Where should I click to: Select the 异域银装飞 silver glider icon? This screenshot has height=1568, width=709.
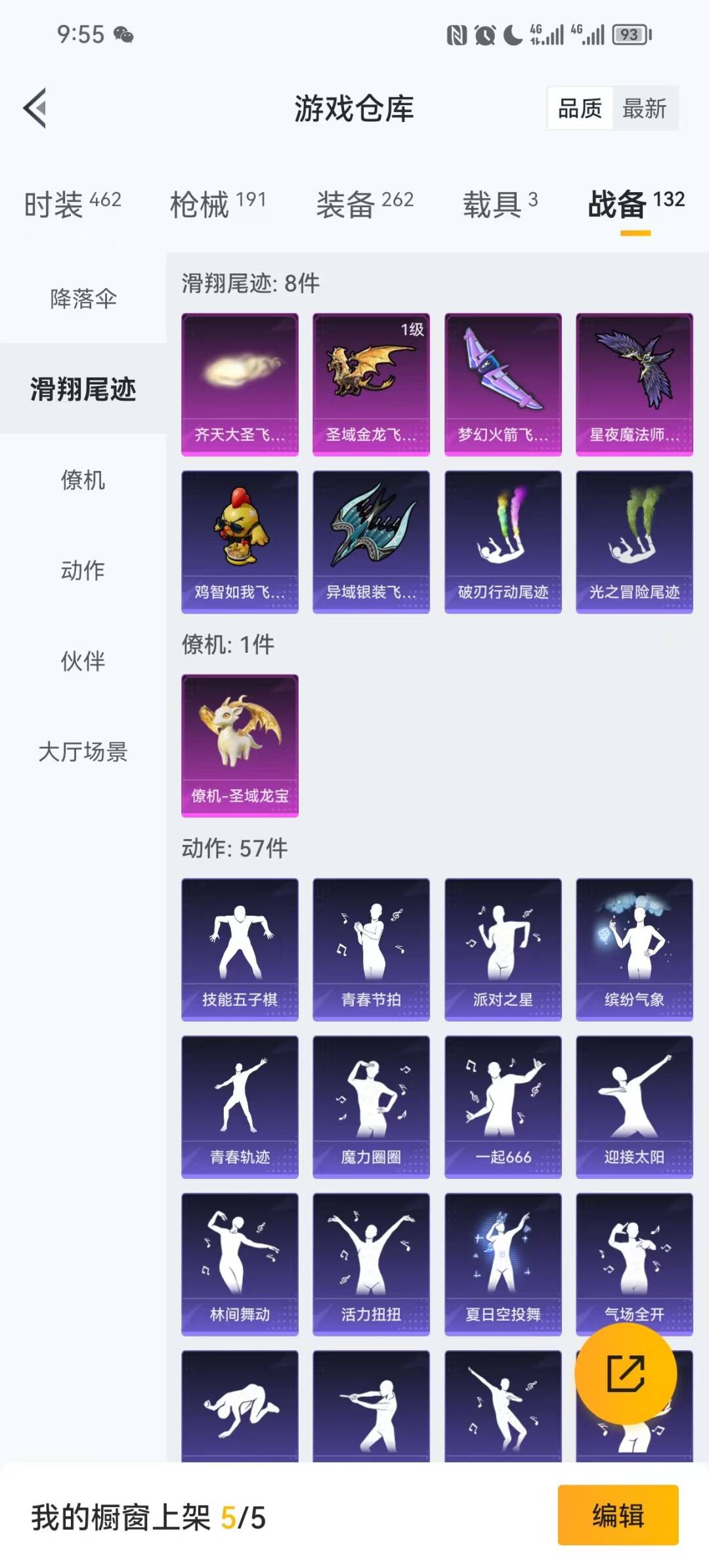370,539
